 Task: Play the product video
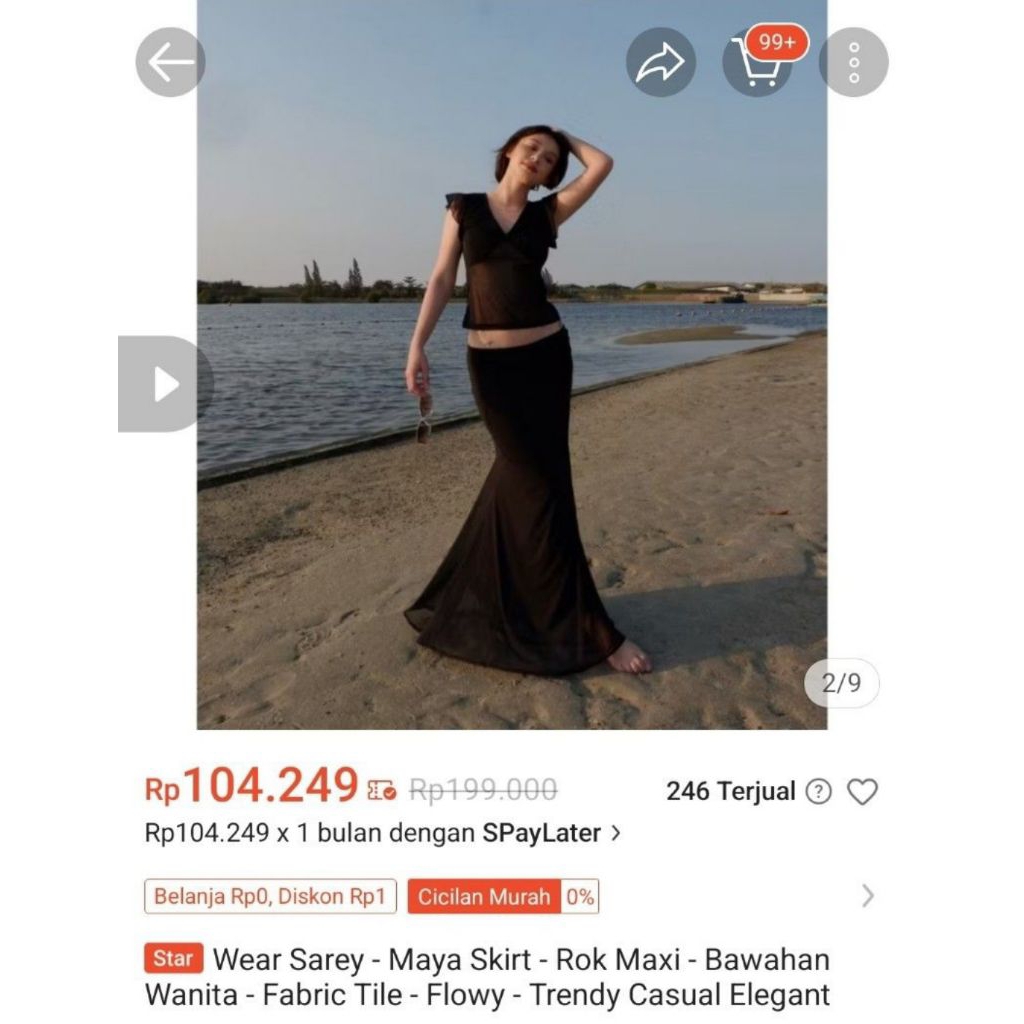pyautogui.click(x=165, y=384)
